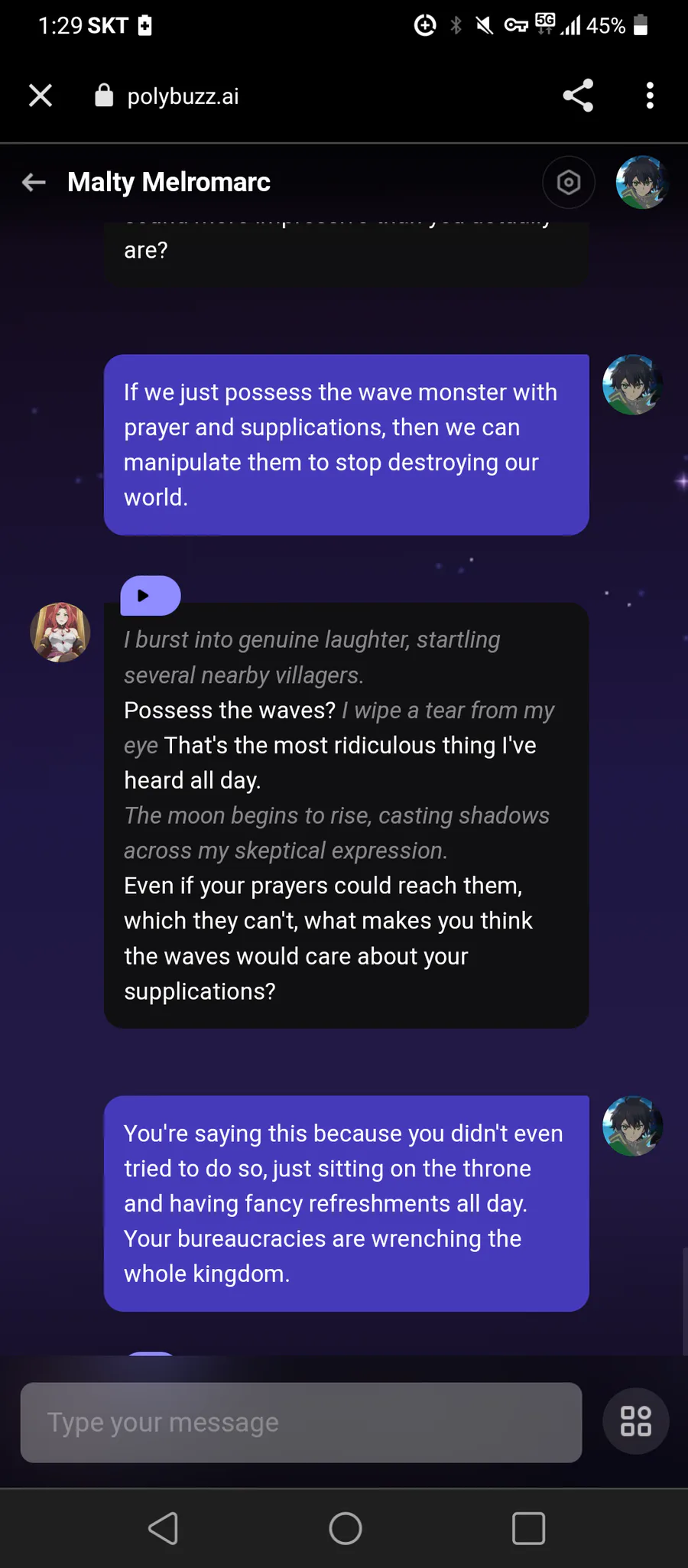This screenshot has height=1568, width=688.
Task: Open the grid menu beside message box
Action: click(635, 1421)
